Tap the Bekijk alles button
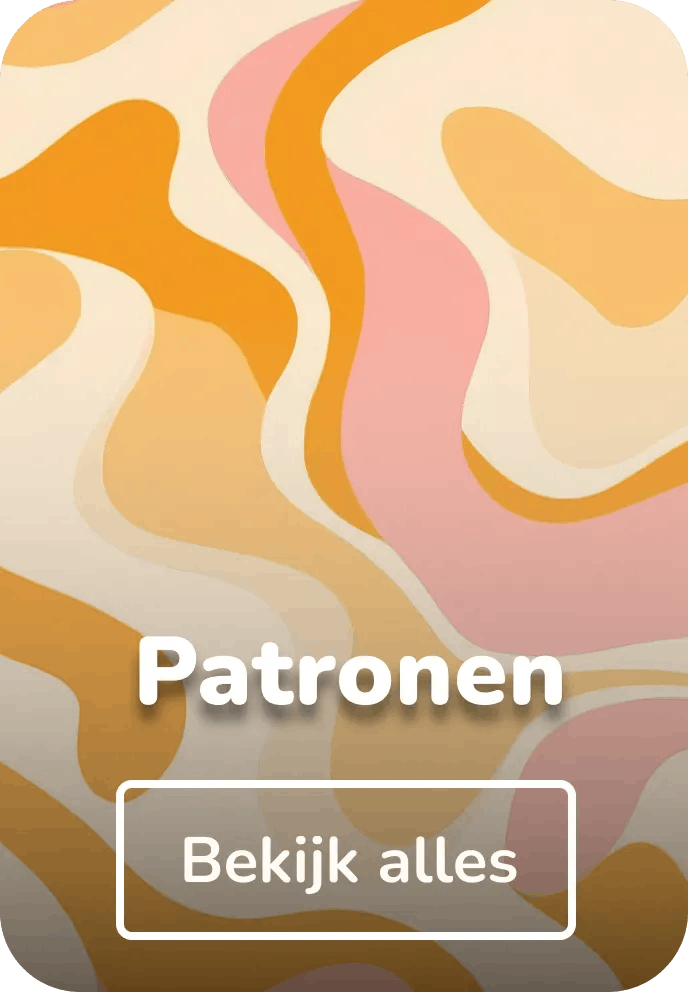The image size is (688, 992). click(x=346, y=860)
